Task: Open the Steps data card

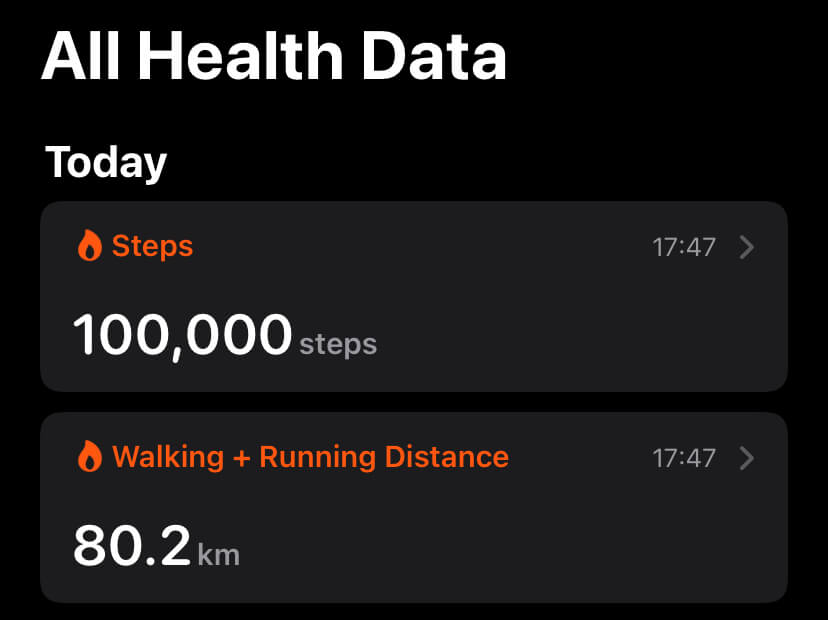Action: coord(413,296)
